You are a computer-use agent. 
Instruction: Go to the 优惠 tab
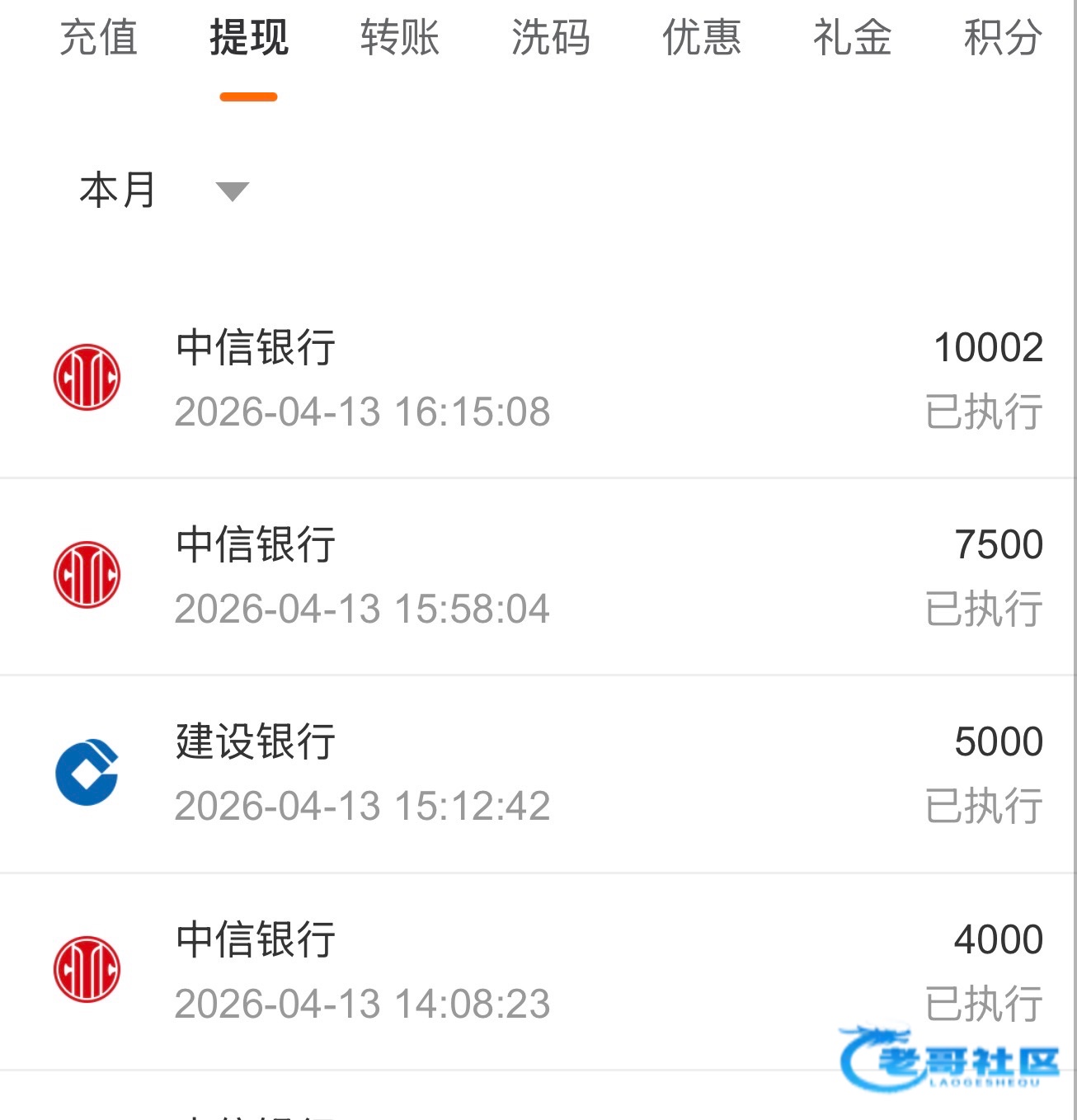702,38
